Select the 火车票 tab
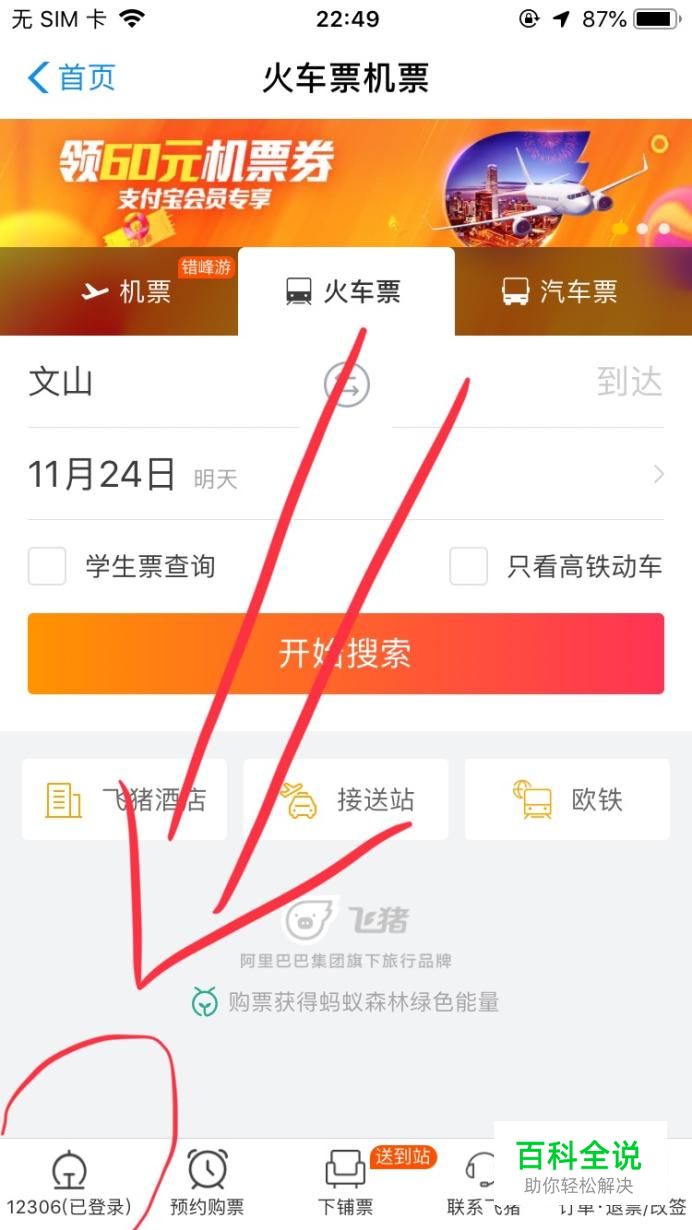Screen dimensions: 692x1230 [x=344, y=292]
